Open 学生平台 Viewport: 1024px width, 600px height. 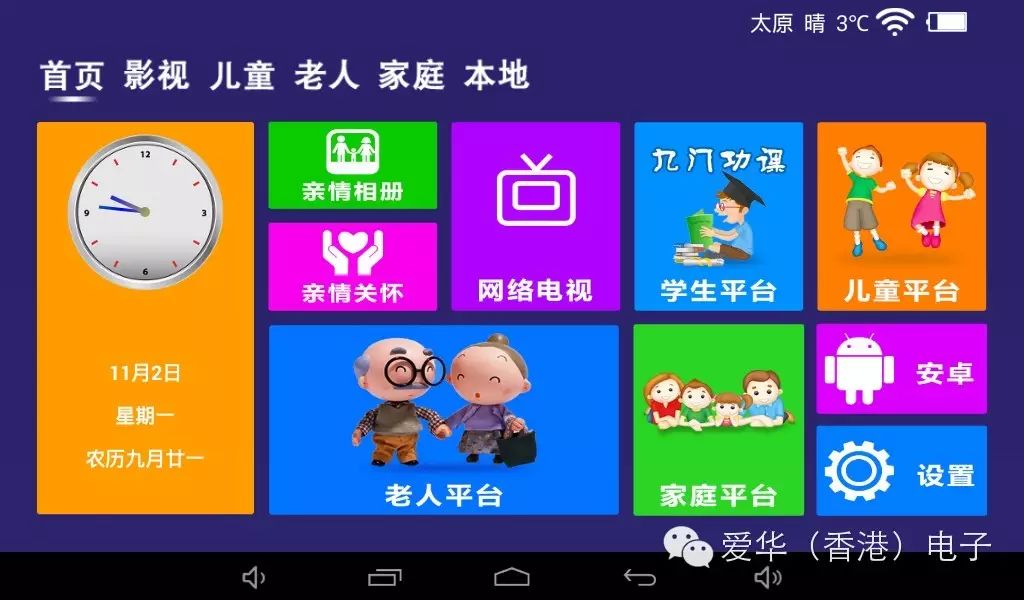click(718, 216)
